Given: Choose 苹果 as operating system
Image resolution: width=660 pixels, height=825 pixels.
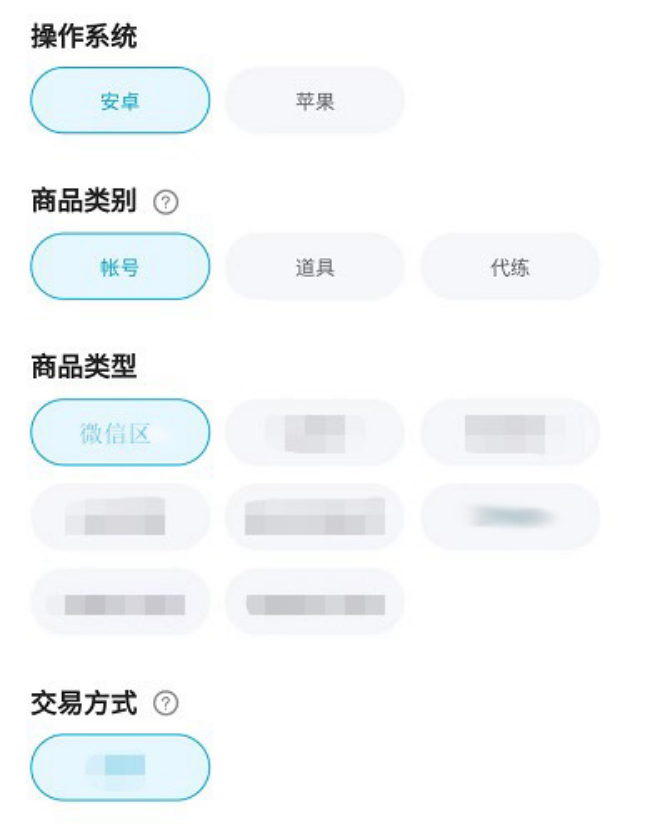Looking at the screenshot, I should pyautogui.click(x=314, y=101).
